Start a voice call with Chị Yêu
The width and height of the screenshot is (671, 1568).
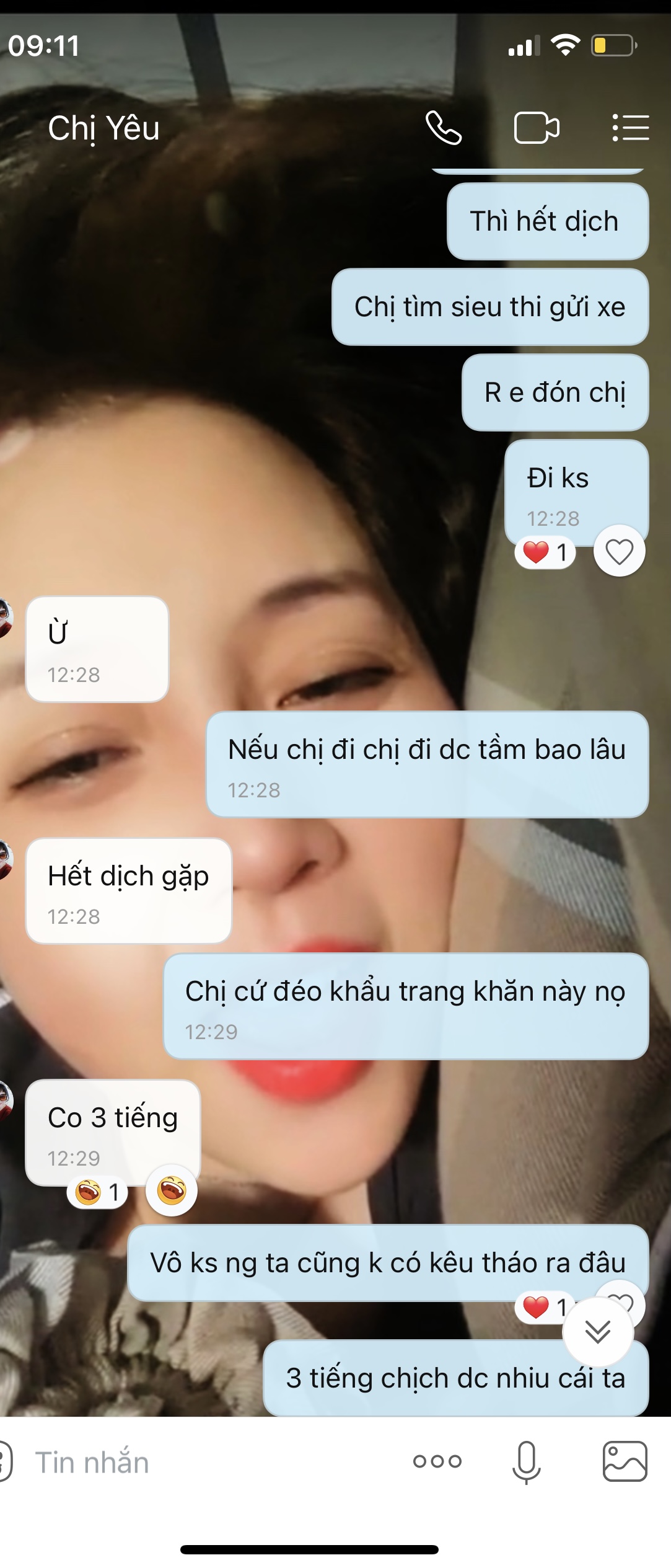pyautogui.click(x=444, y=128)
